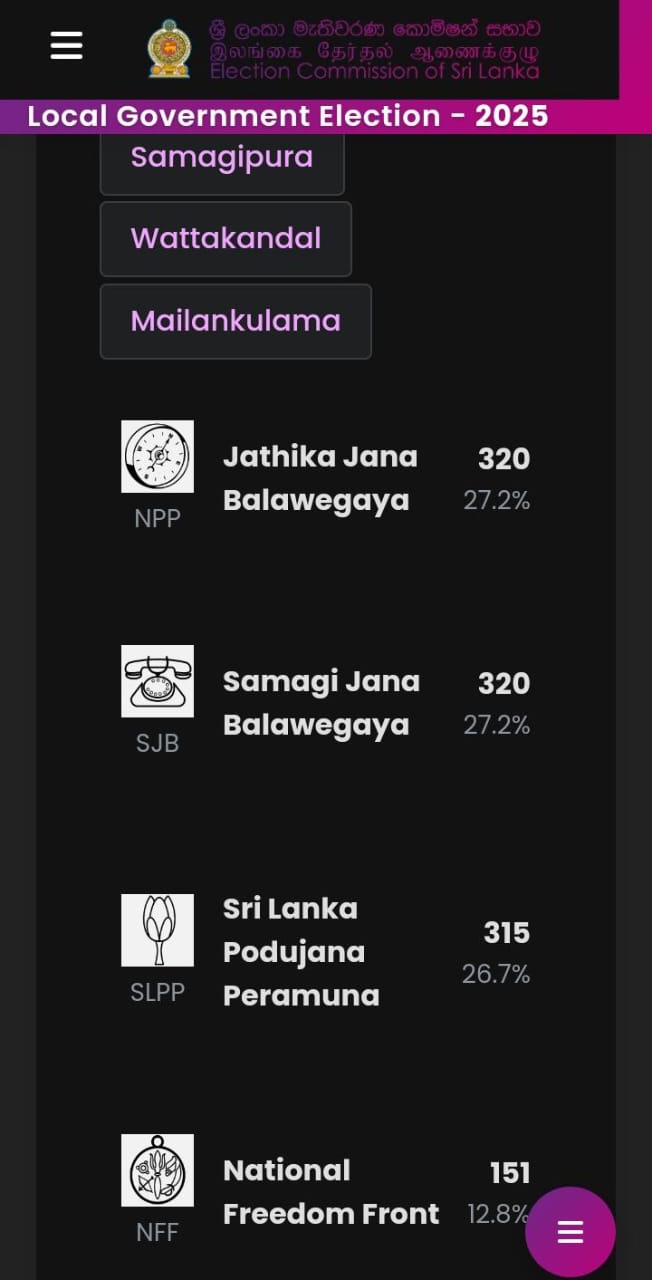Screen dimensions: 652x1280
Task: Open the Election Commission of Sri Lanka home
Action: [344, 49]
